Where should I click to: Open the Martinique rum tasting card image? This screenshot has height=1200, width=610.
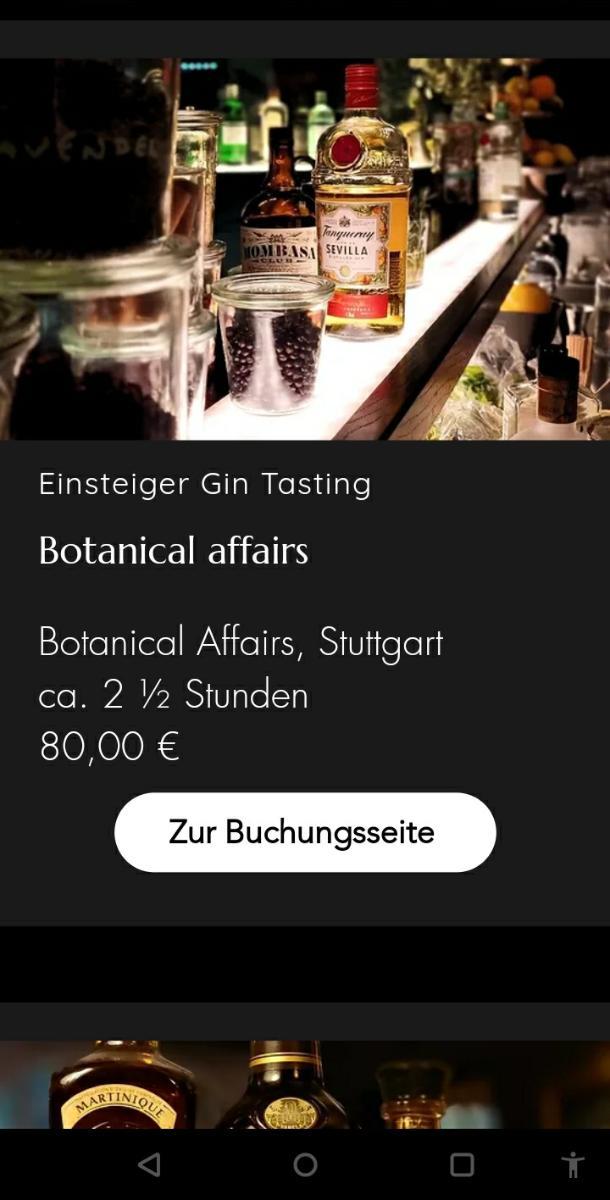(x=305, y=1084)
